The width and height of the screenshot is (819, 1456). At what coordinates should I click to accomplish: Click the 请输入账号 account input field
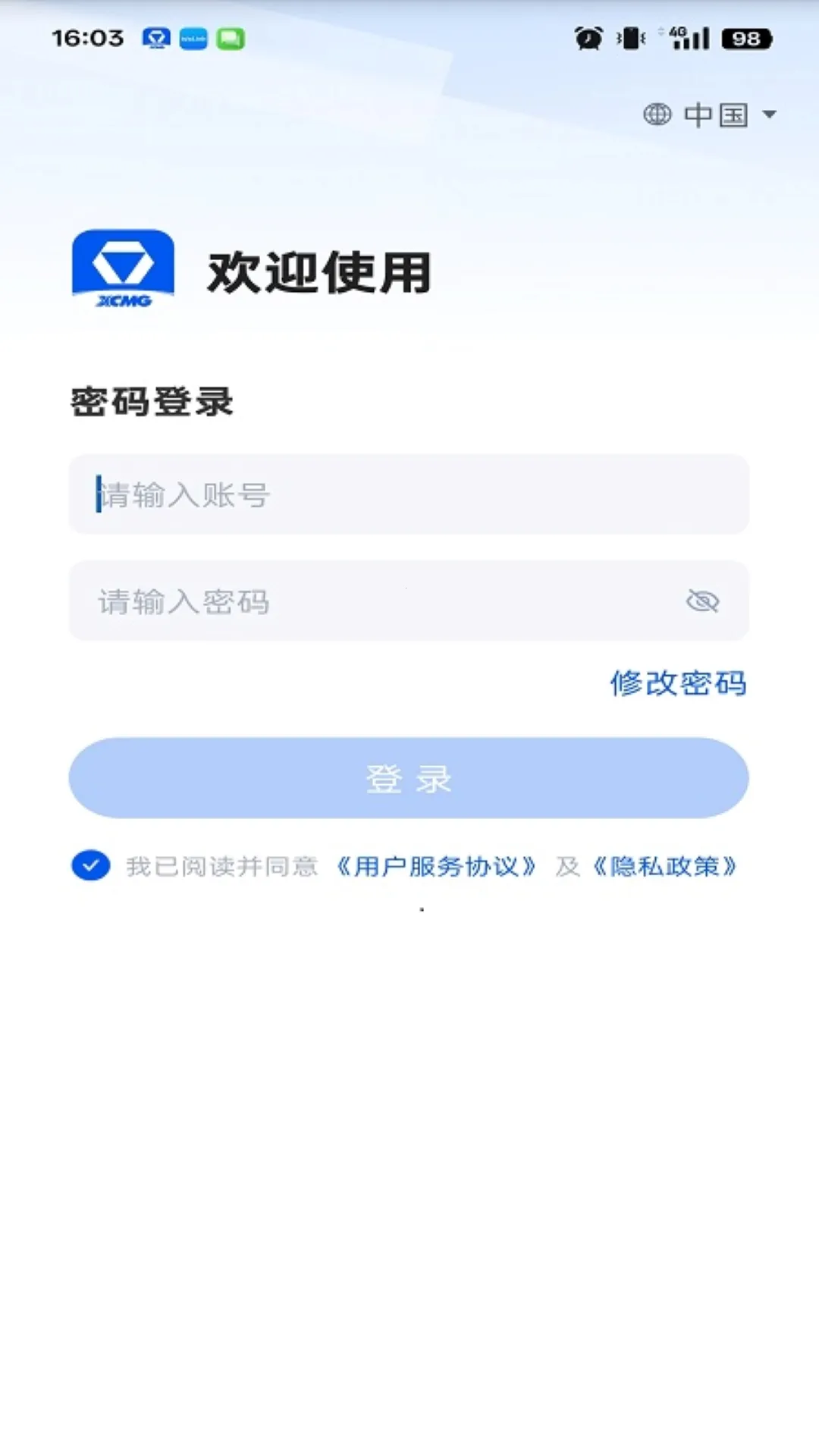pyautogui.click(x=409, y=494)
